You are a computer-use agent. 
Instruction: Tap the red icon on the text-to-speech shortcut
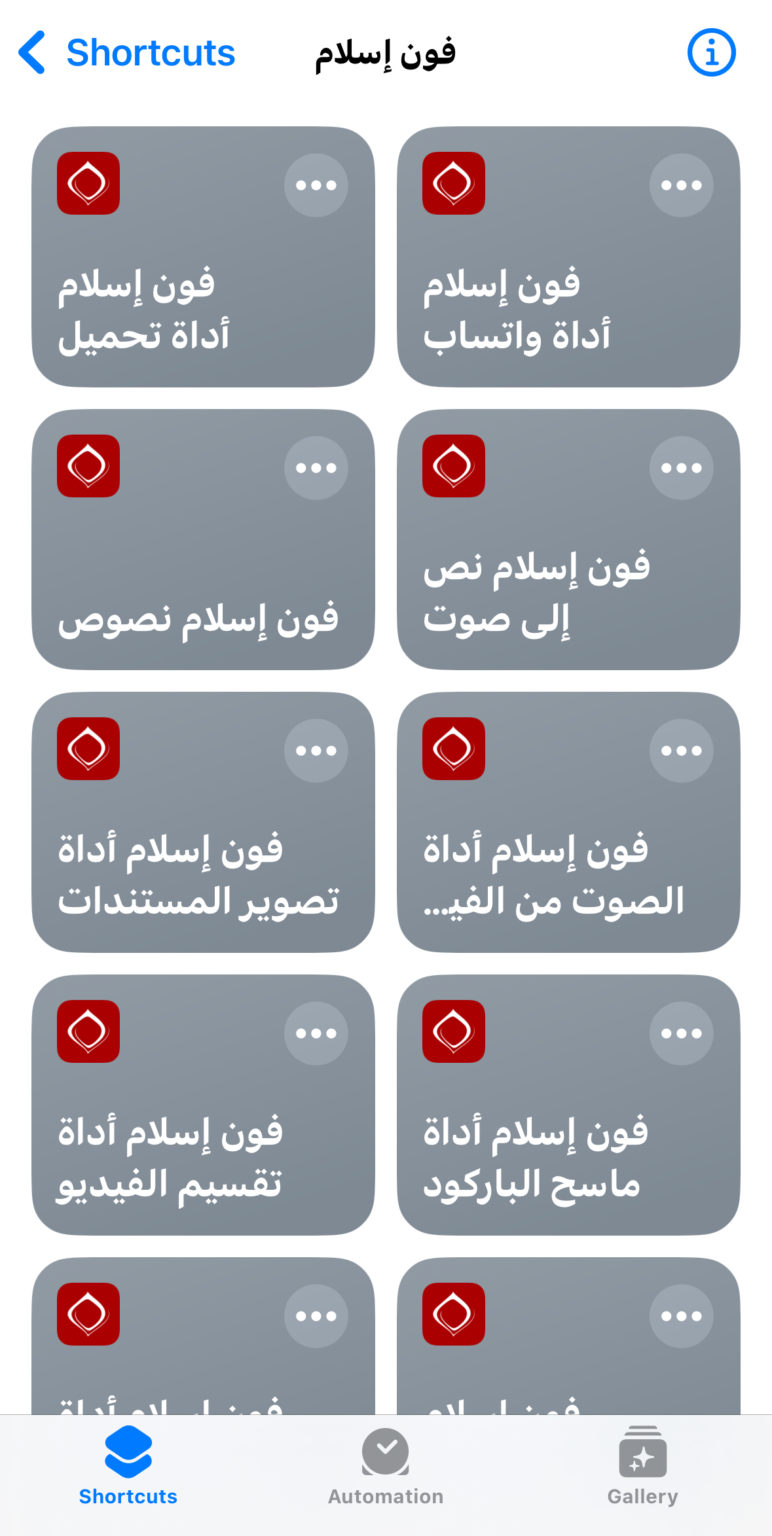pyautogui.click(x=453, y=465)
